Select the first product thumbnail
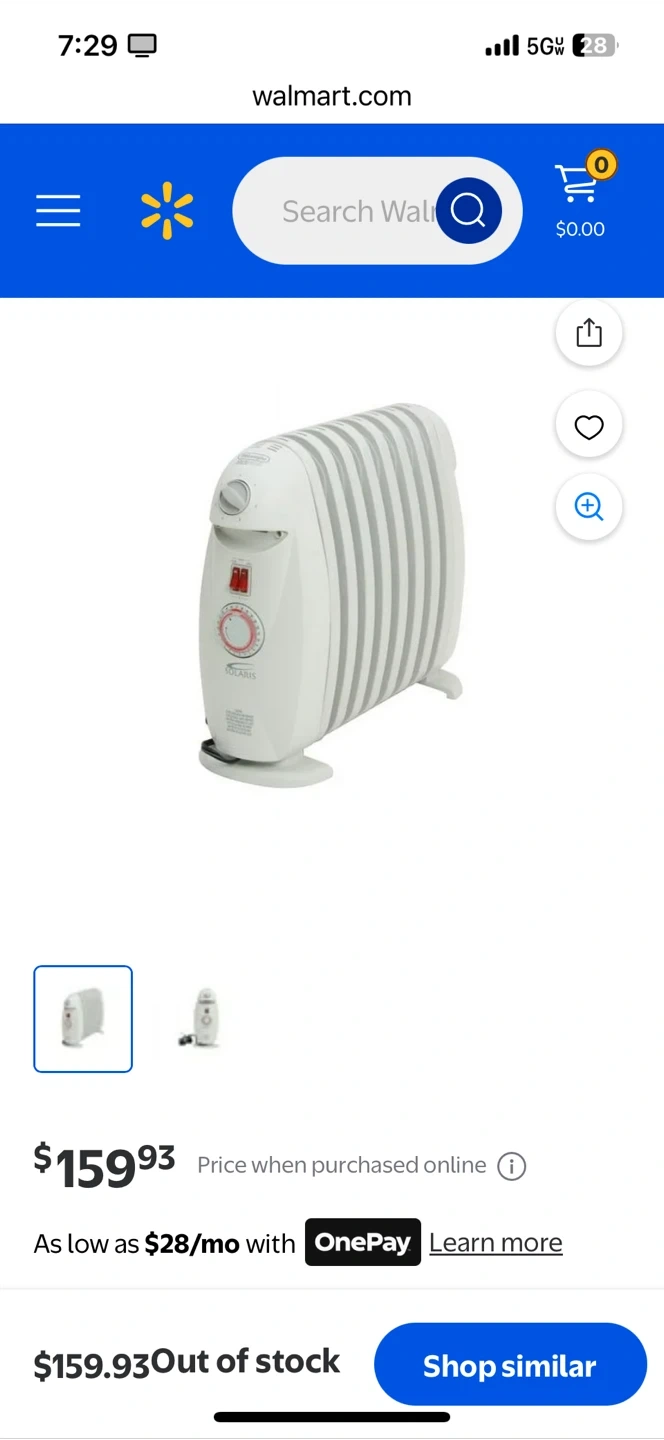 [x=83, y=1019]
